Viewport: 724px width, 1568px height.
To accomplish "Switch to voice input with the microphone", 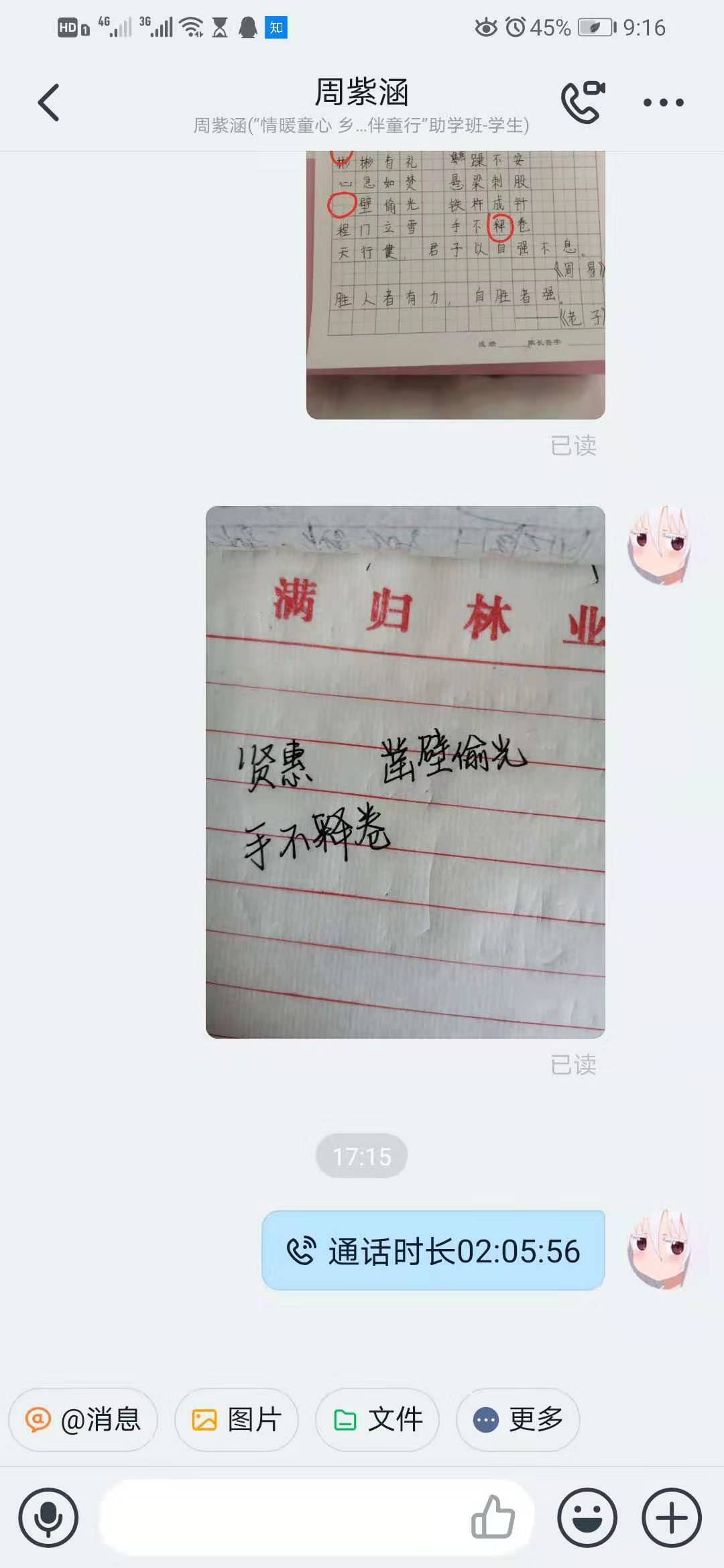I will click(48, 1518).
